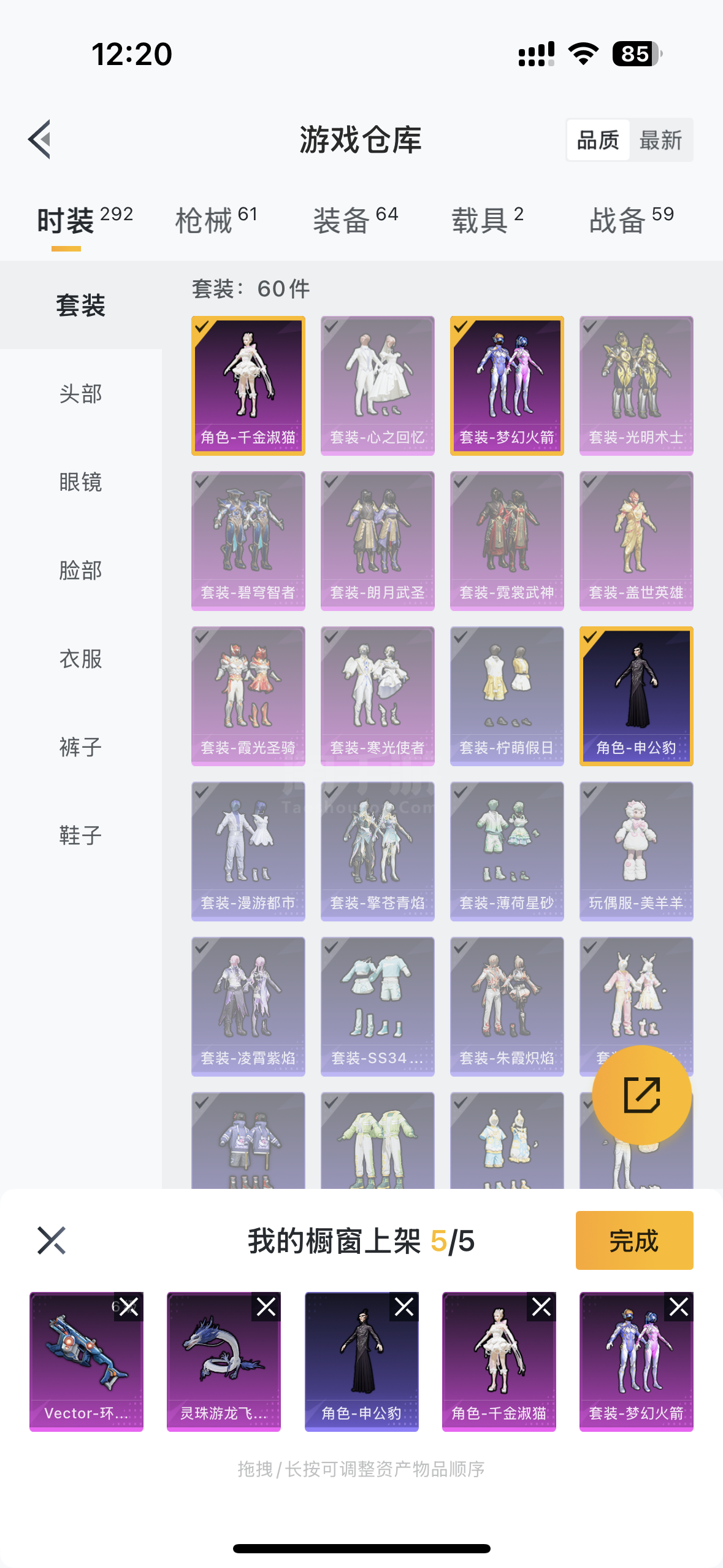Screen dimensions: 723x1568
Task: Open the 载具 tab
Action: [x=488, y=220]
